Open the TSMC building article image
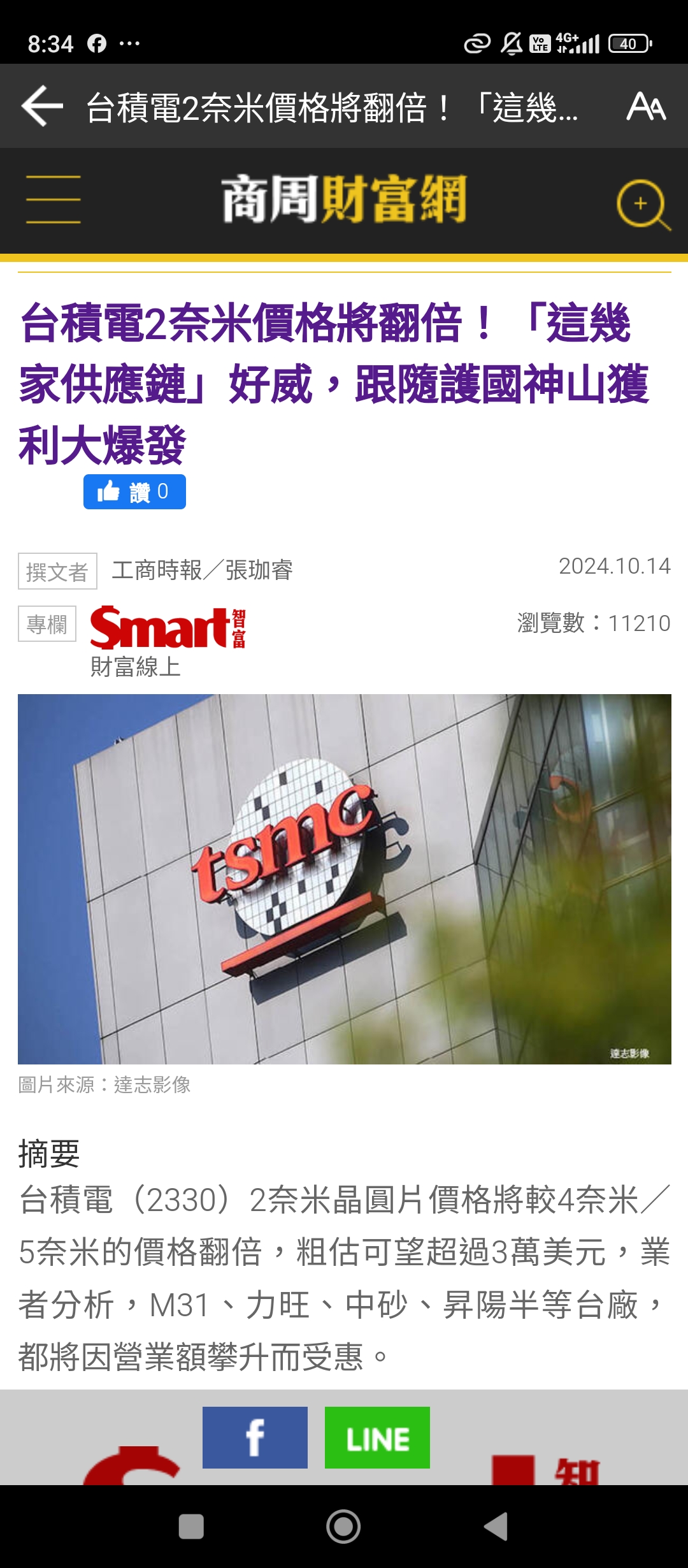 click(x=345, y=879)
